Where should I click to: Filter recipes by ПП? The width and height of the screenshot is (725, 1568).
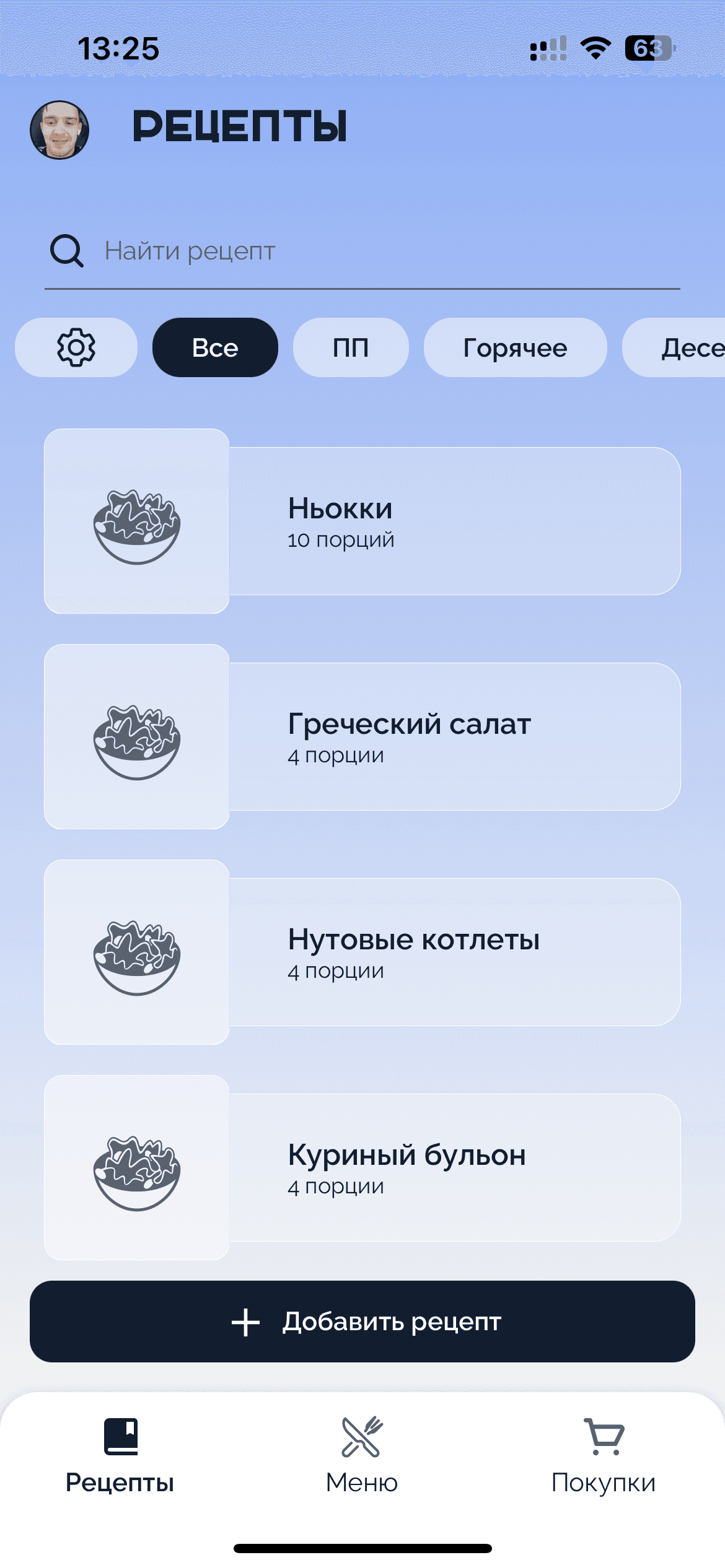351,347
